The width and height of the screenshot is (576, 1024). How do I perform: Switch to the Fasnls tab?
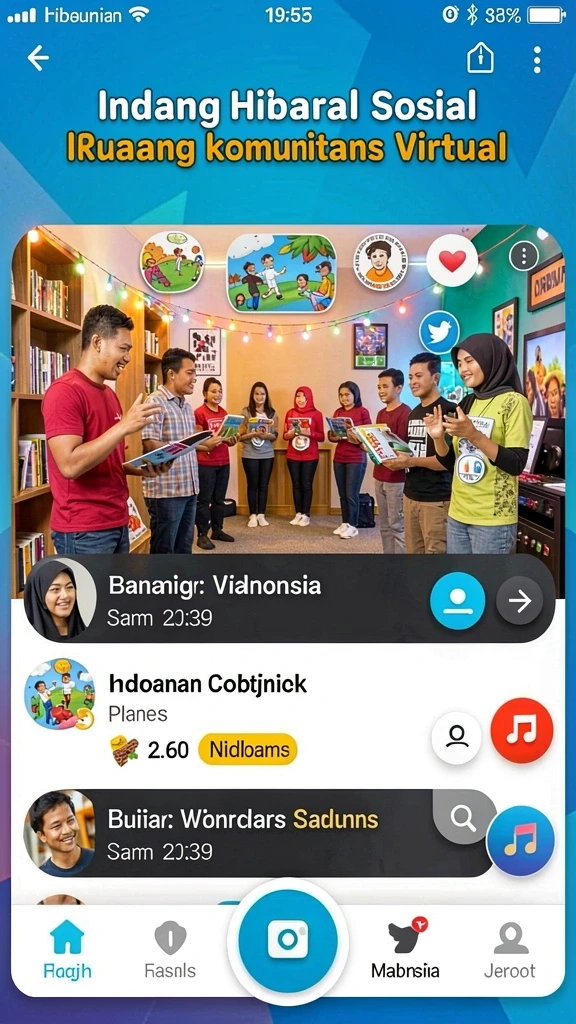[170, 950]
